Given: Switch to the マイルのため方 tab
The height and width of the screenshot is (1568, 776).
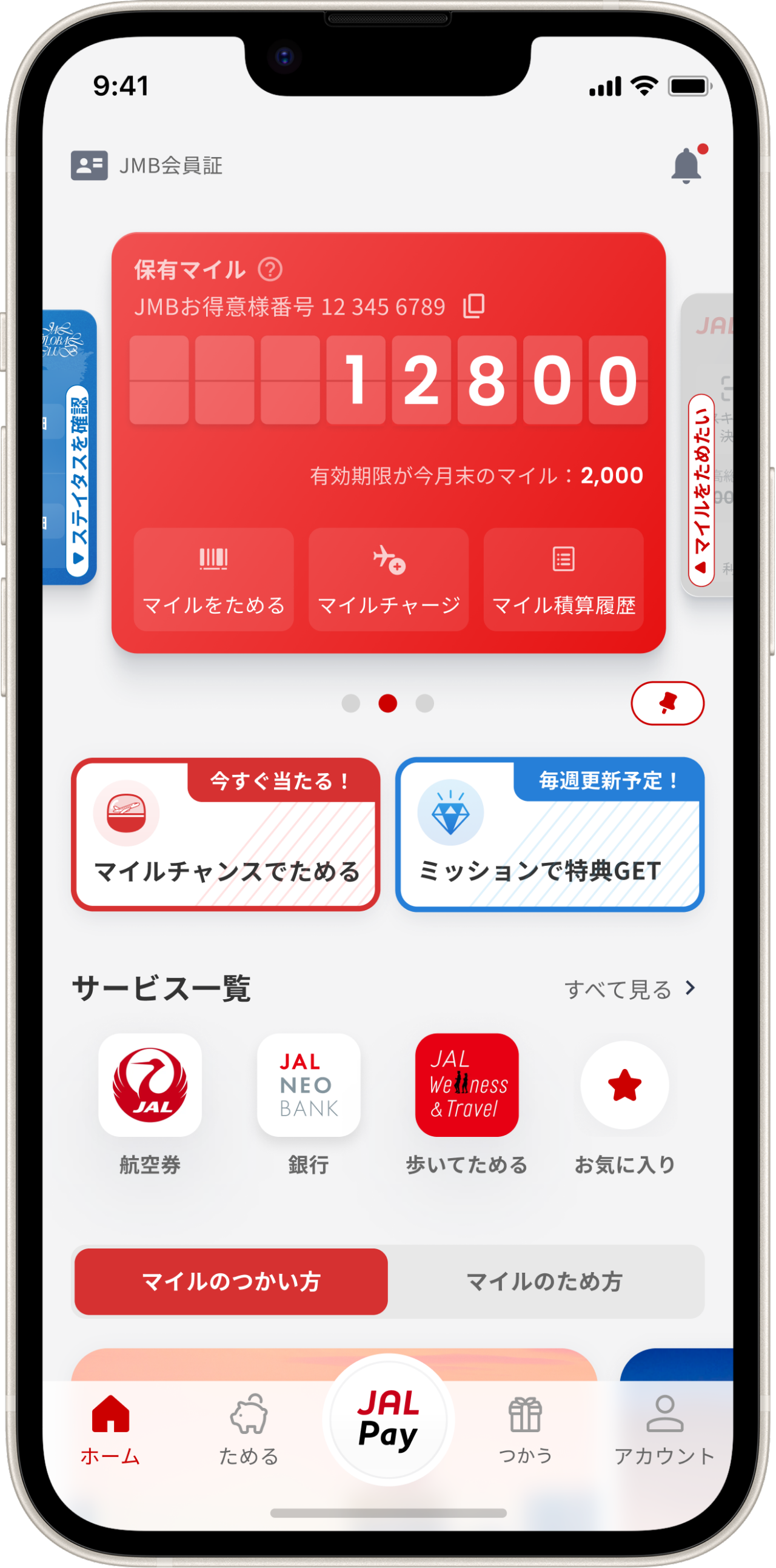Looking at the screenshot, I should 545,1281.
